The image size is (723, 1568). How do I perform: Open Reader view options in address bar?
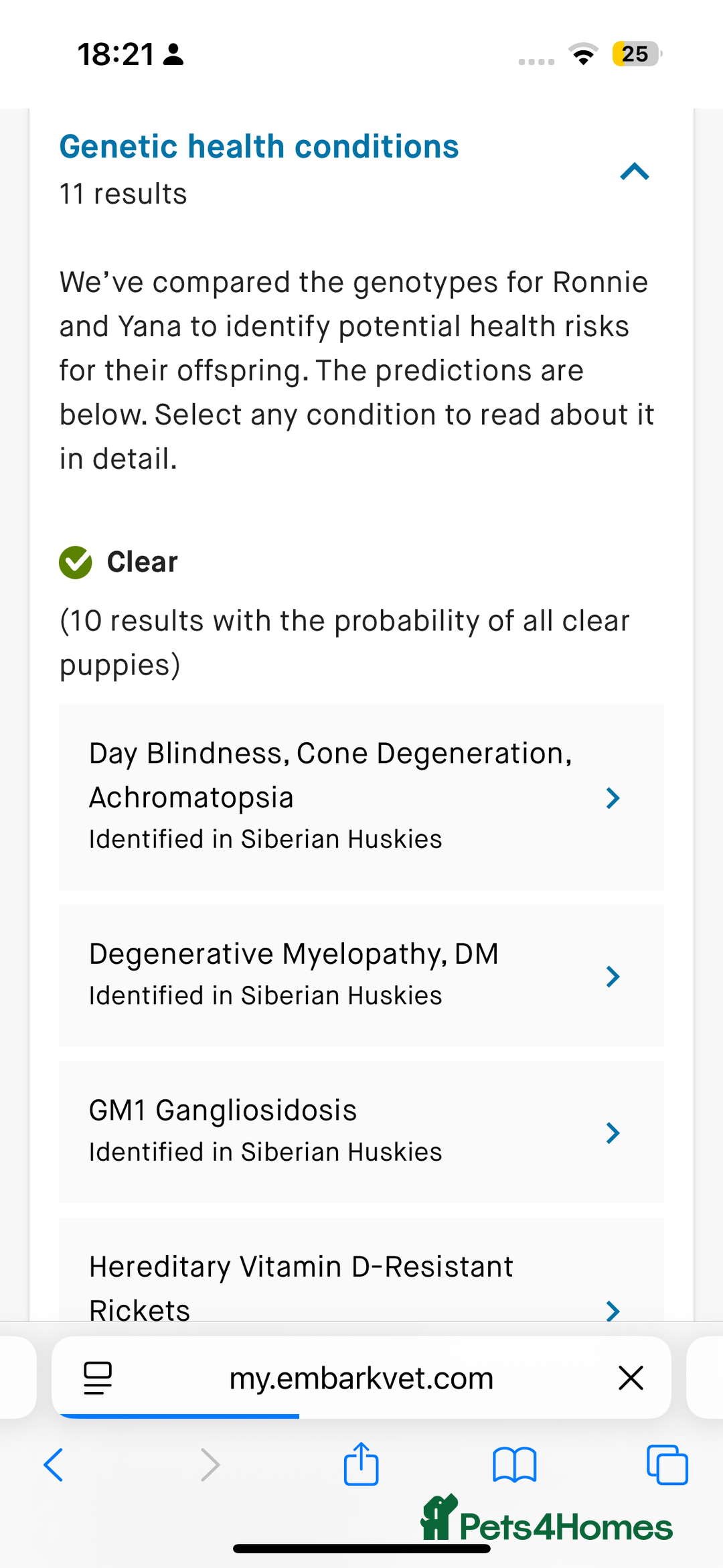[96, 1378]
